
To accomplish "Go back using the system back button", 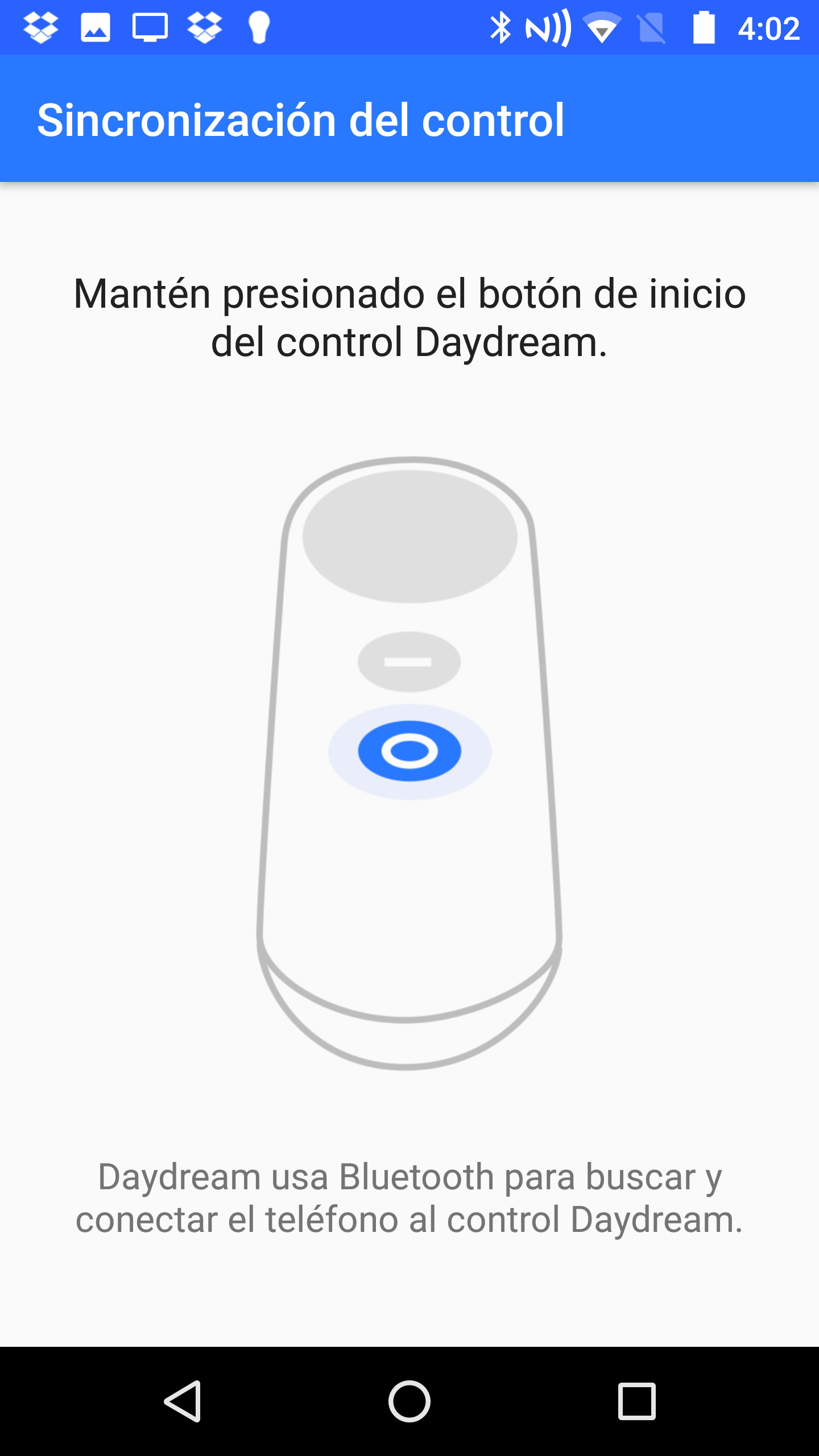I will tap(183, 1401).
